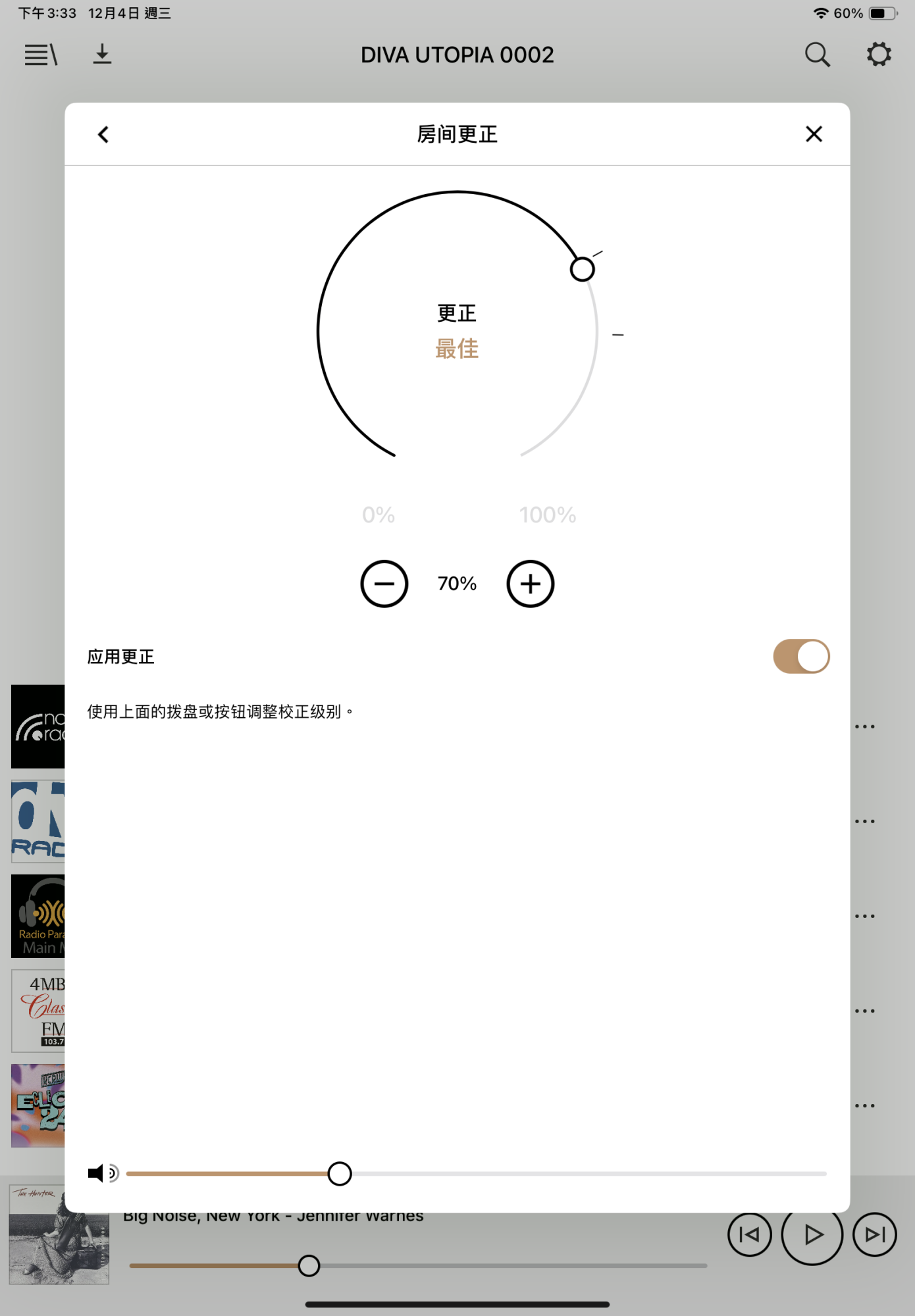The height and width of the screenshot is (1316, 915).
Task: Open the search magnifier
Action: pos(817,55)
